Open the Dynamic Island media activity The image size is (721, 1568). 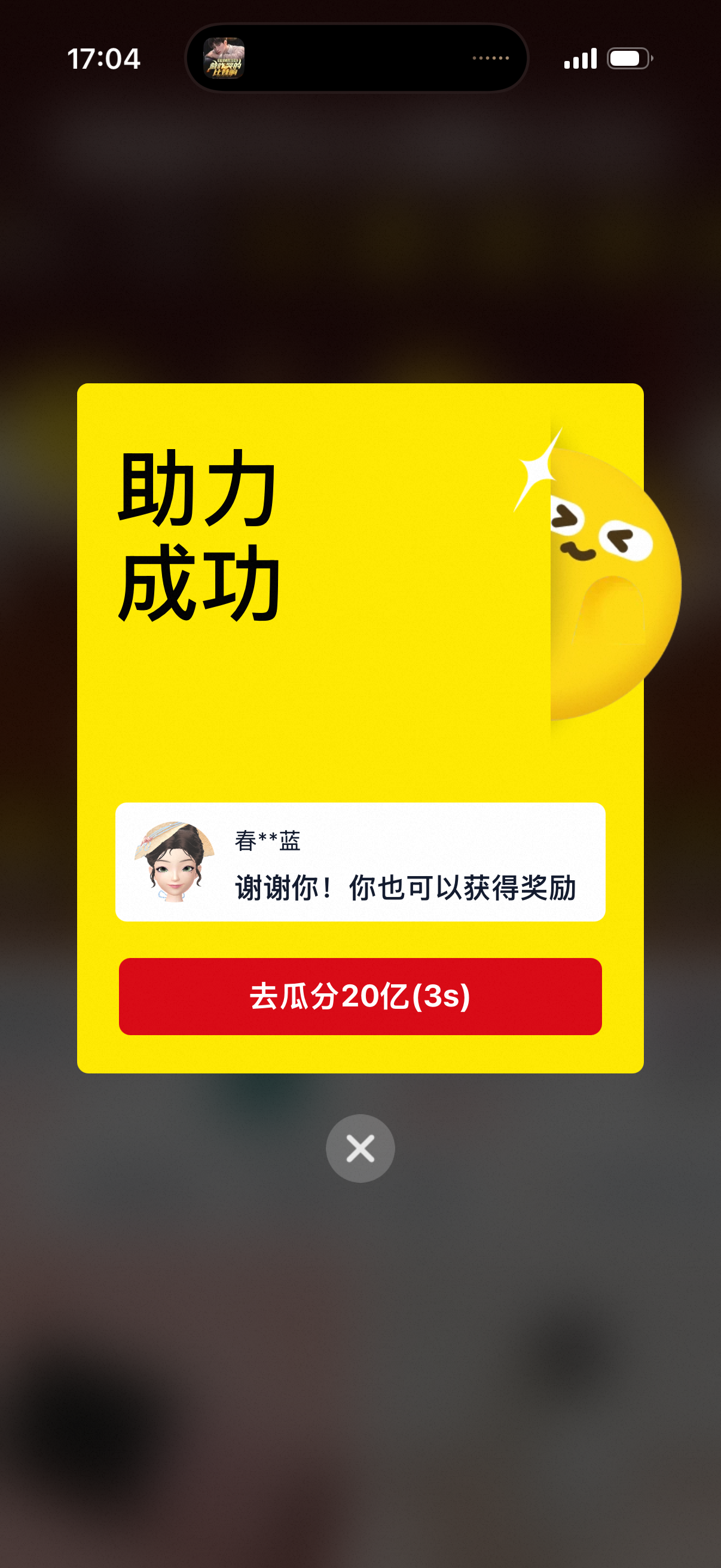(x=356, y=59)
